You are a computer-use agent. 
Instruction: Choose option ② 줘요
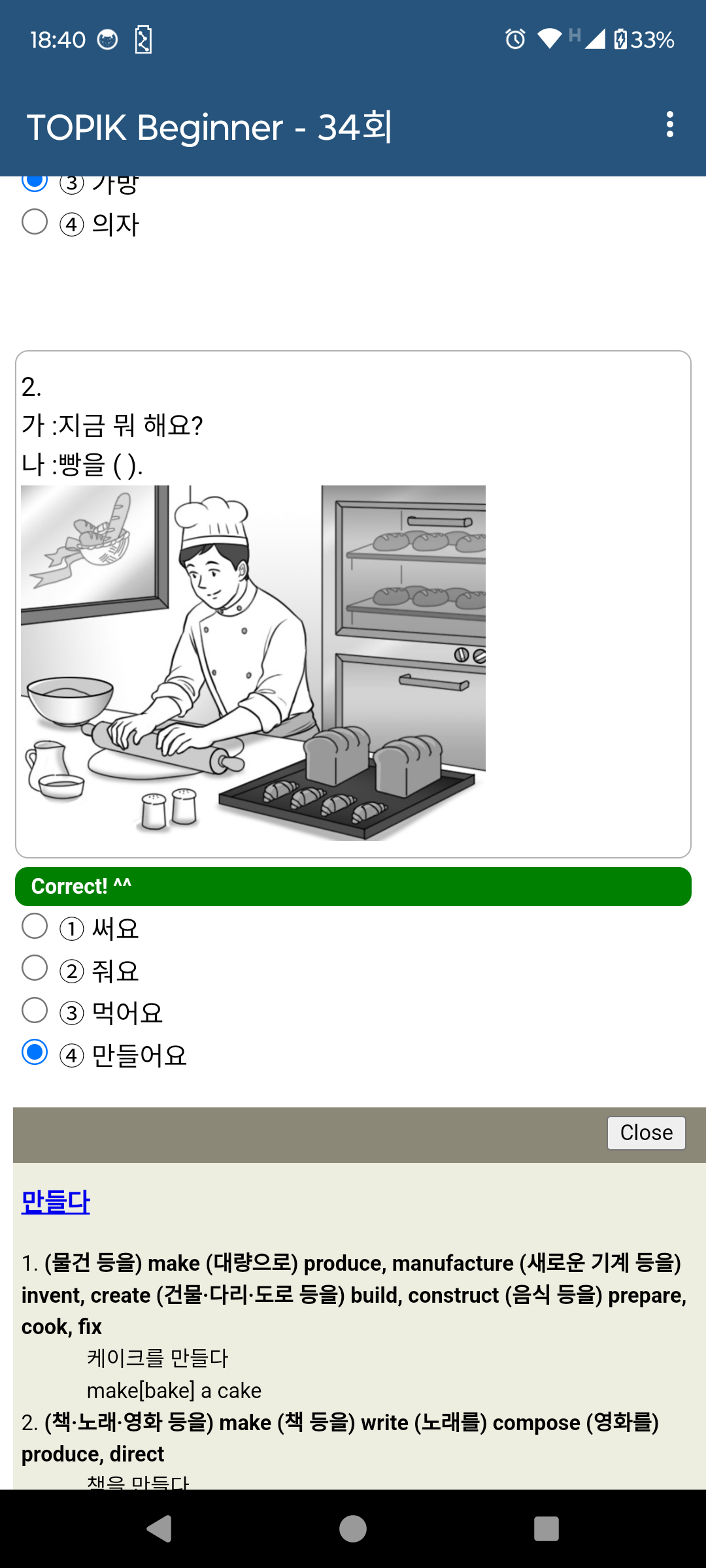tap(35, 968)
